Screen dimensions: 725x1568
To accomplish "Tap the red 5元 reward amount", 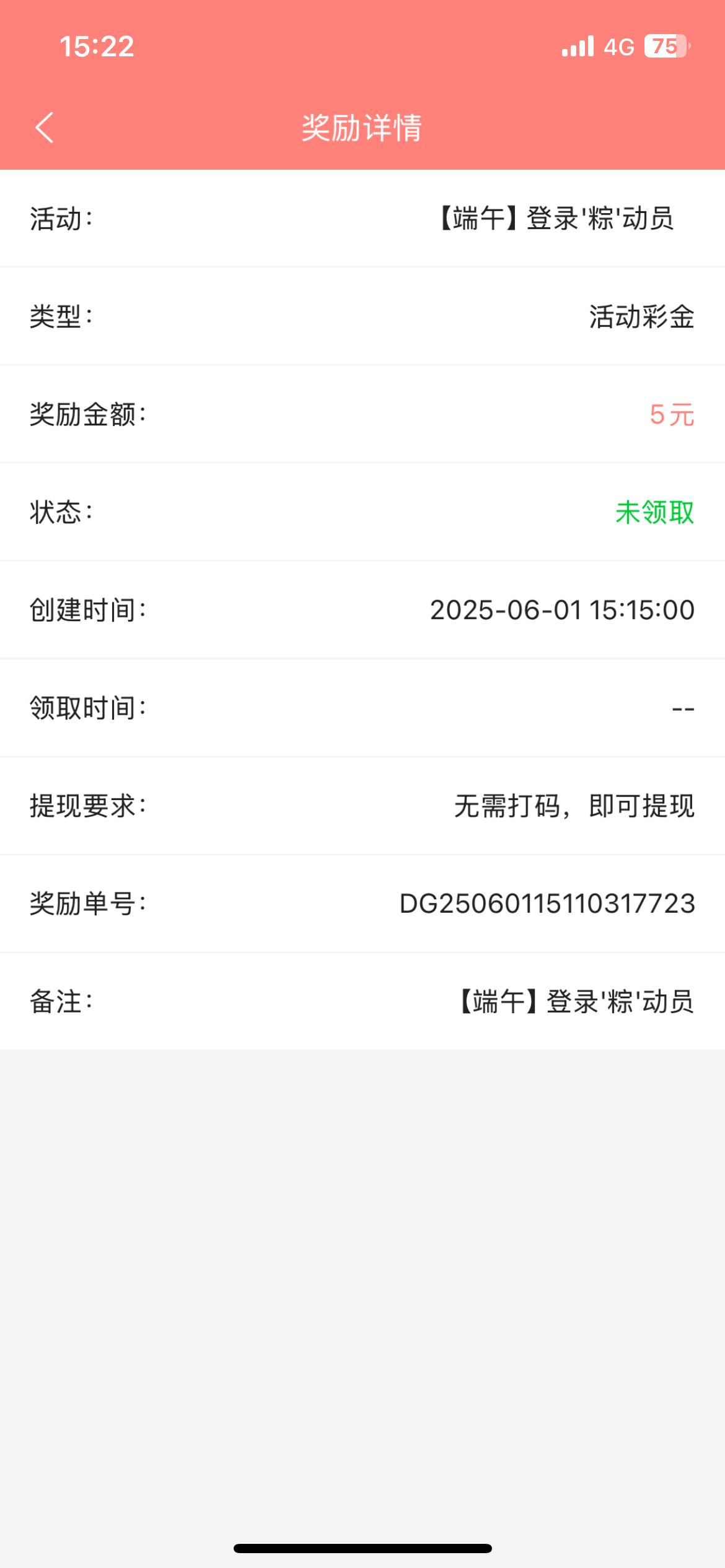I will coord(671,414).
